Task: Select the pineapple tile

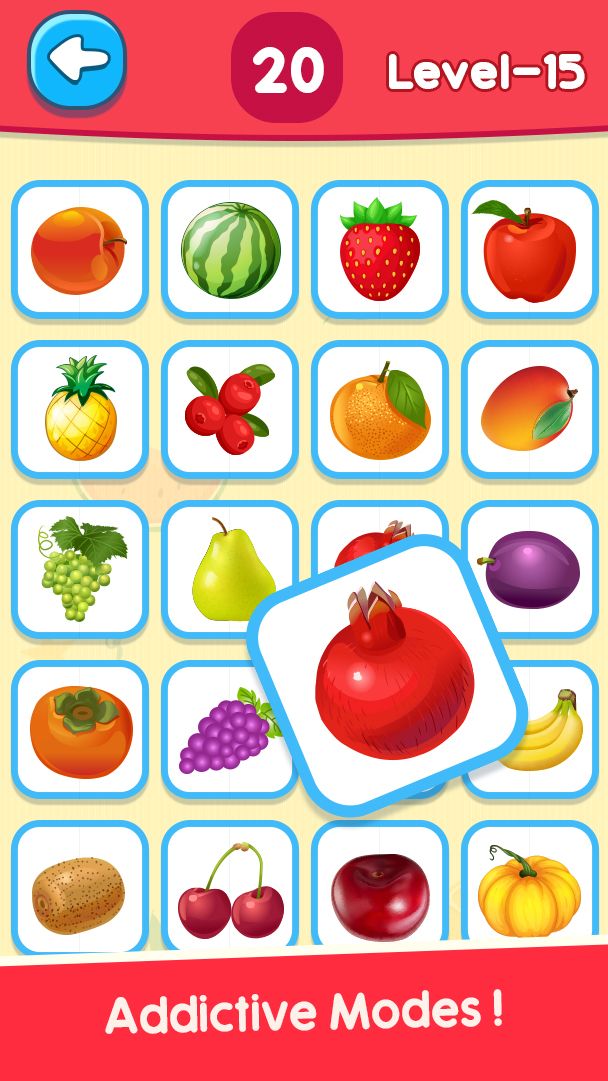Action: (x=80, y=409)
